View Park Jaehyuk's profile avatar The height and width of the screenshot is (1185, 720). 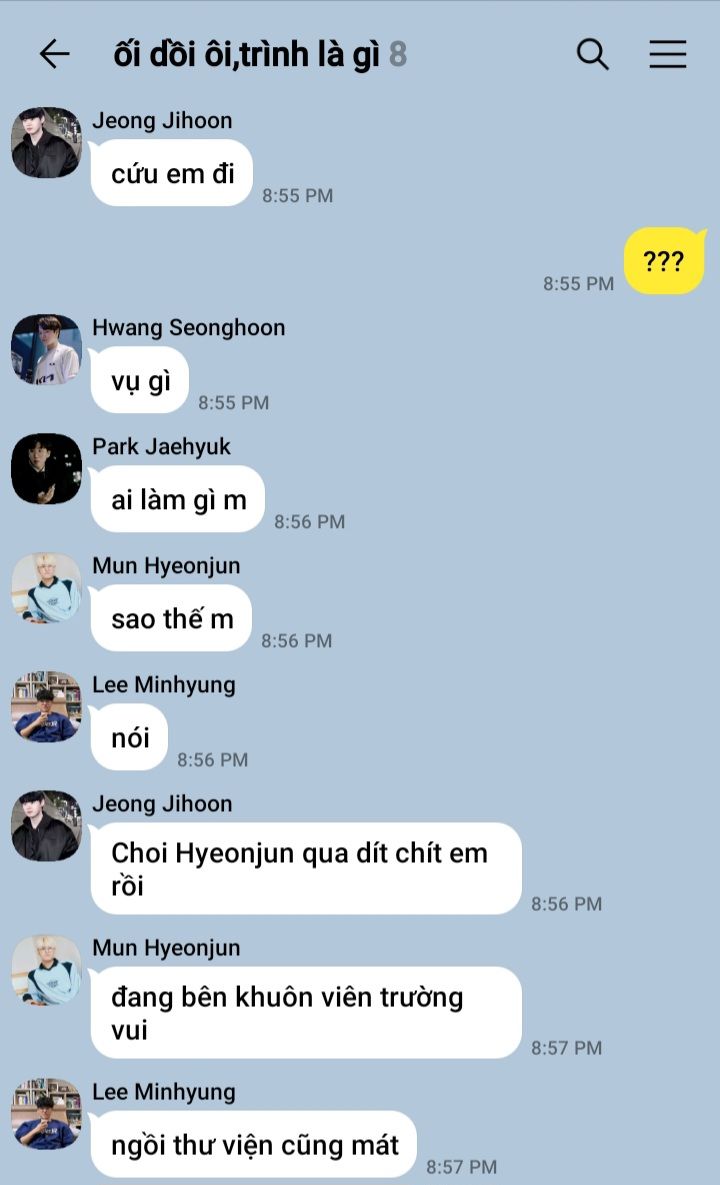[x=46, y=468]
